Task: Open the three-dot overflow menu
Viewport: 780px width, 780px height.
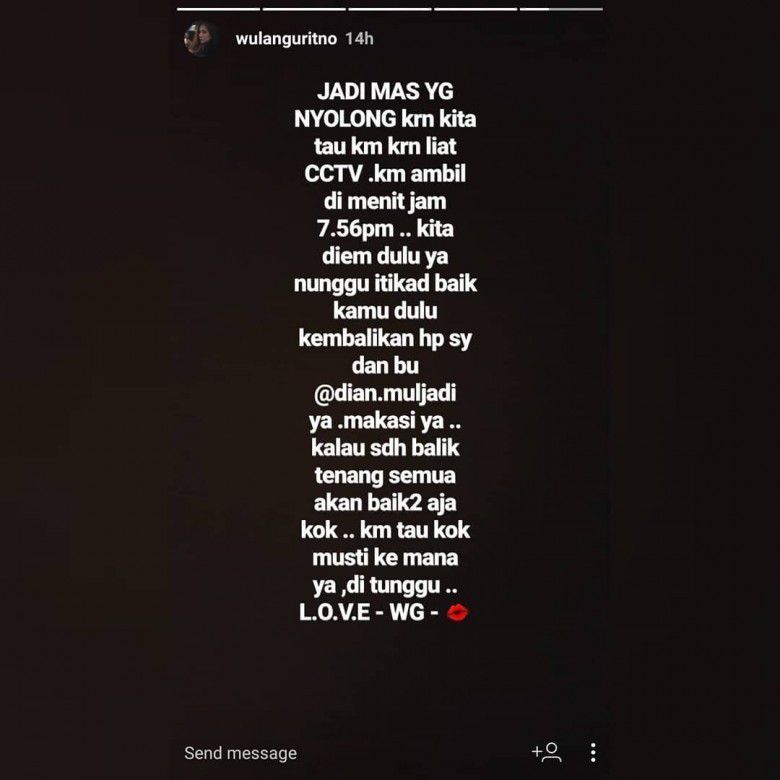Action: coord(593,752)
